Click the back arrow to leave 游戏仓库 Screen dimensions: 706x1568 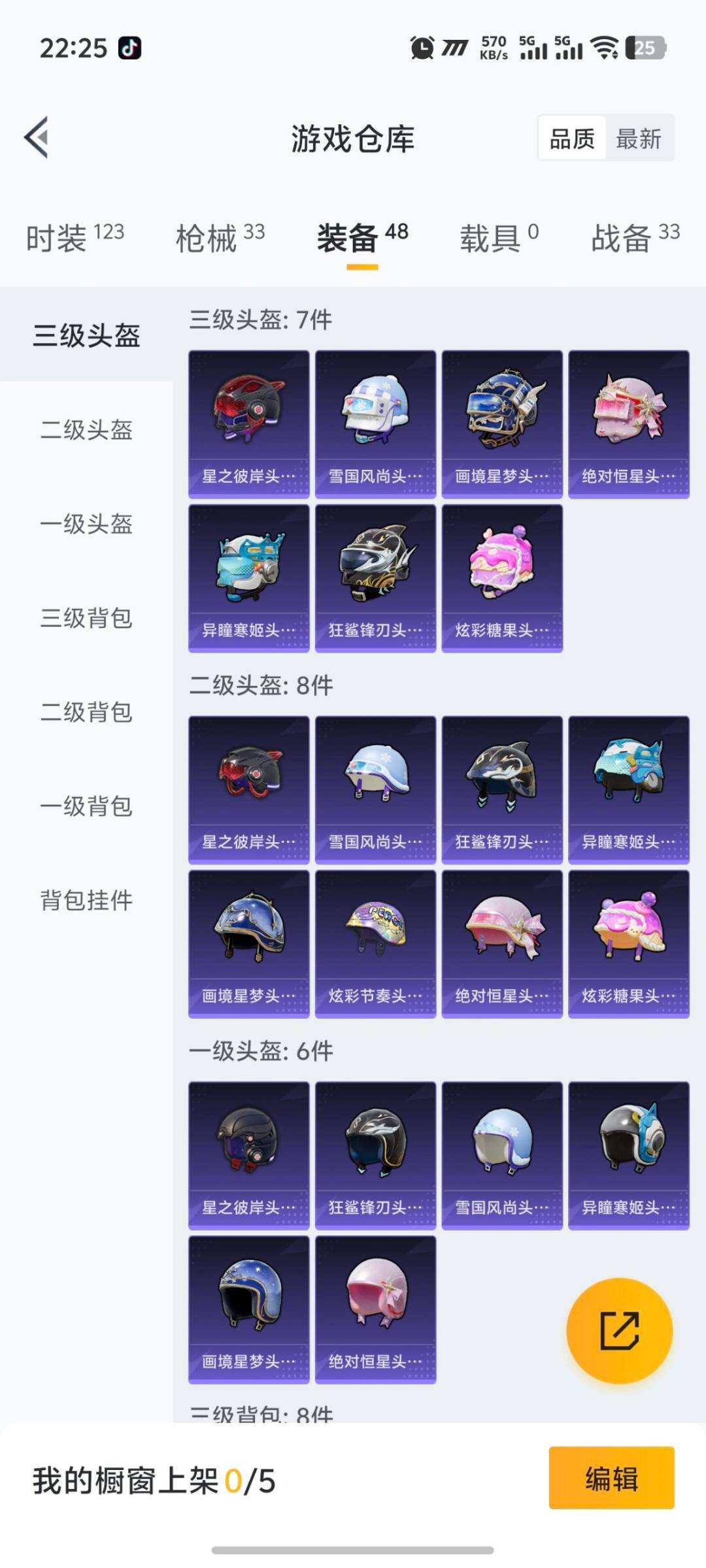pos(37,138)
